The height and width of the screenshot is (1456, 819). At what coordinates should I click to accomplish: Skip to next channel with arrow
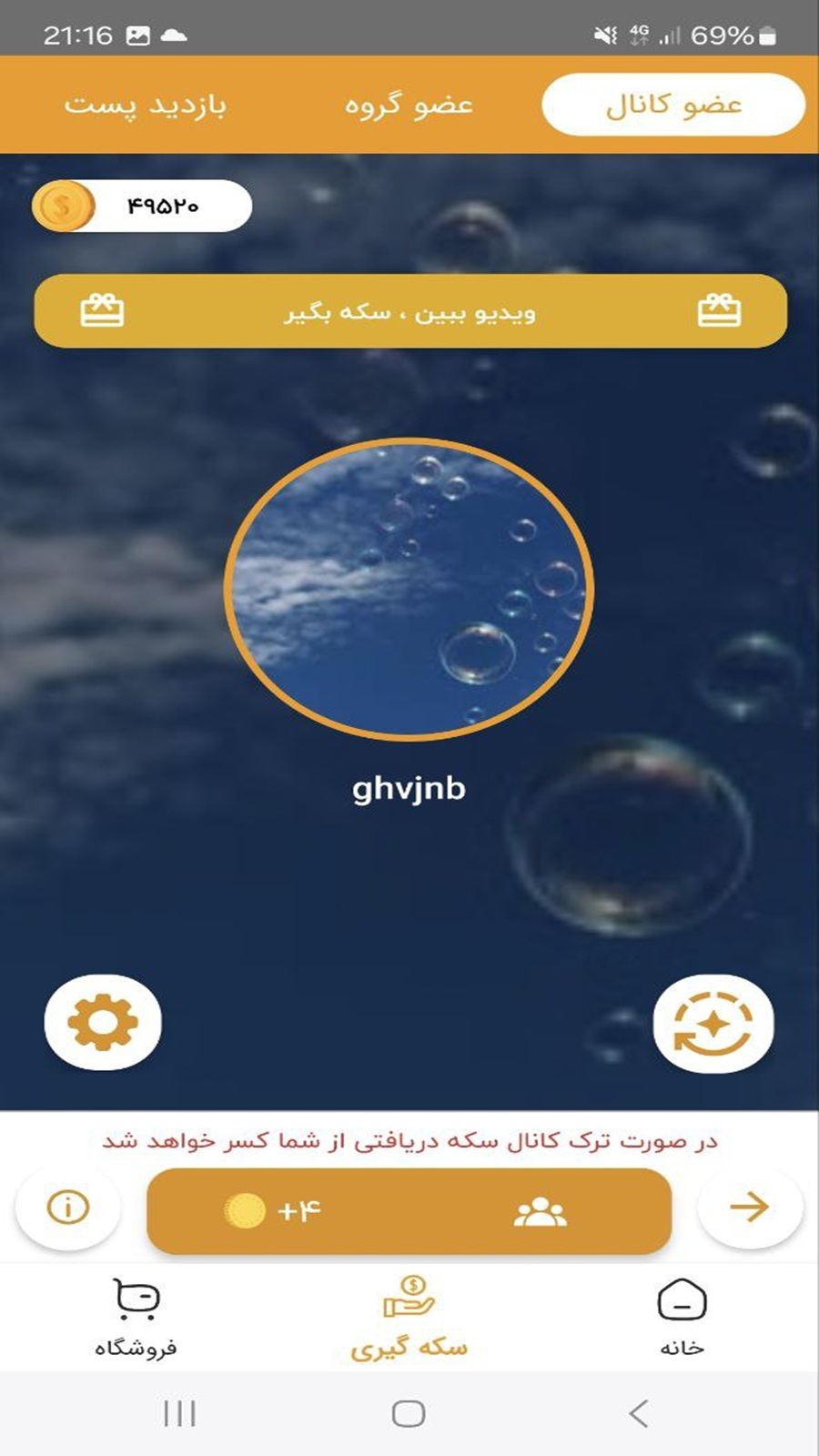click(749, 1208)
